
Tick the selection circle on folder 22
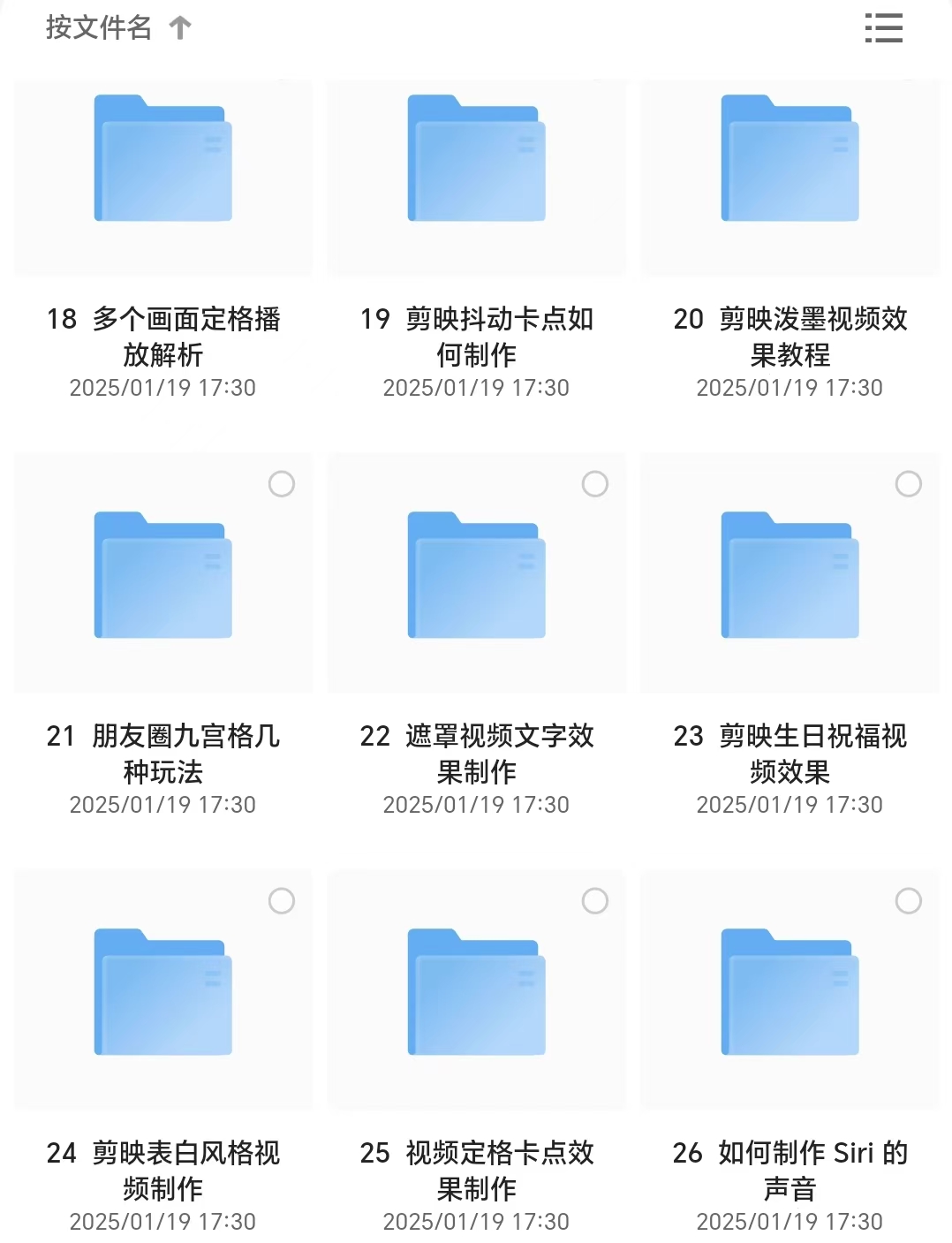(x=595, y=484)
